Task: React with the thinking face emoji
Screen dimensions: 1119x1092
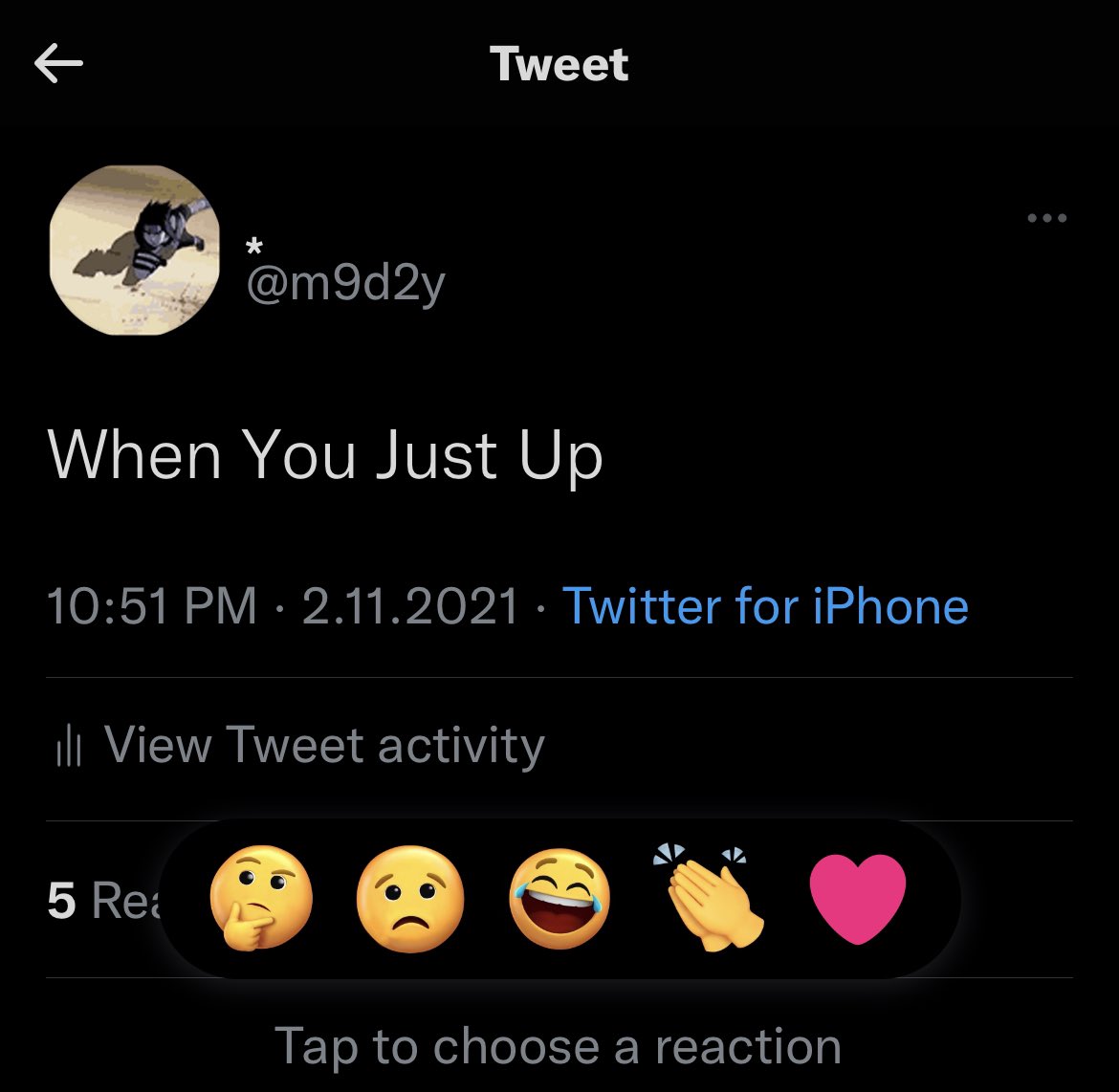Action: (x=261, y=899)
